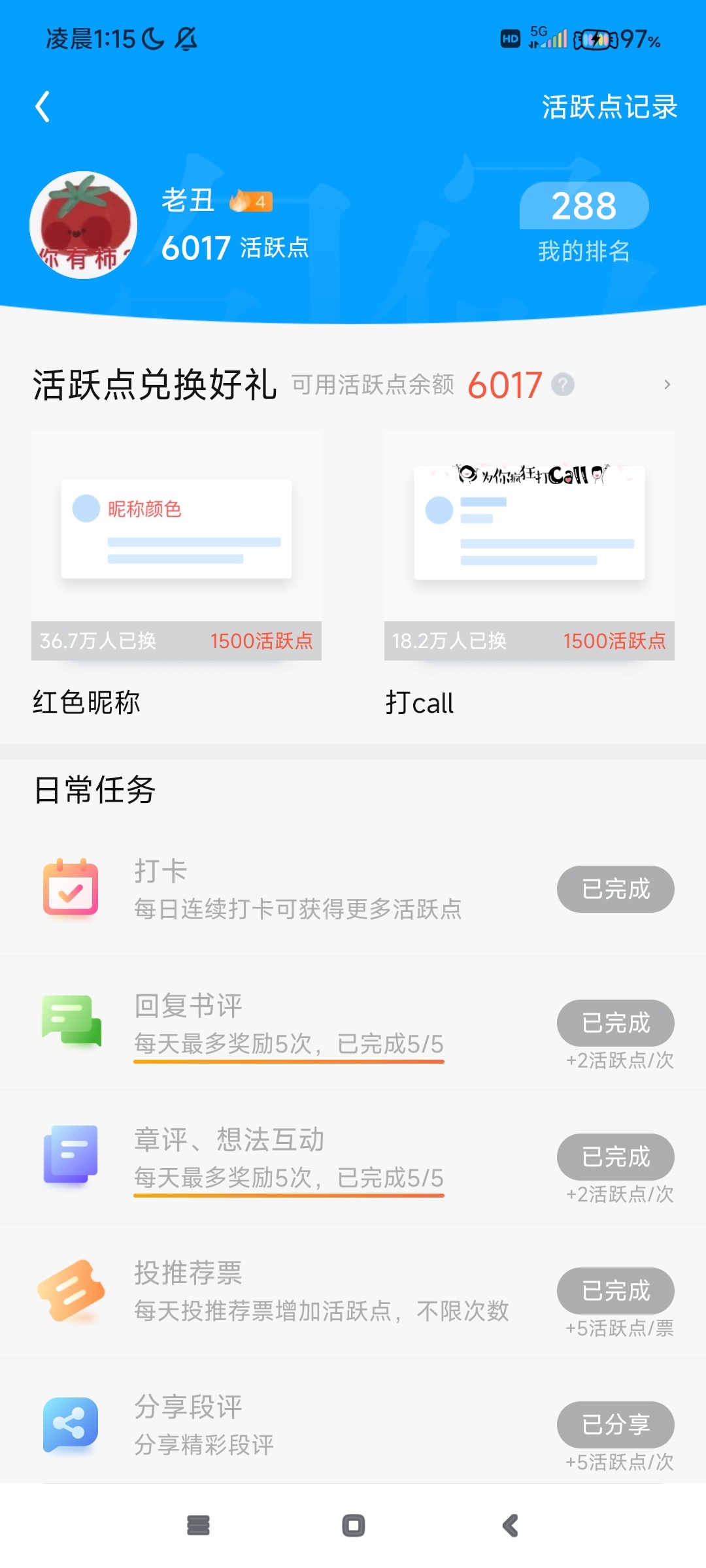Screen dimensions: 706x1568
Task: Go back using the top-left arrow
Action: coord(42,106)
